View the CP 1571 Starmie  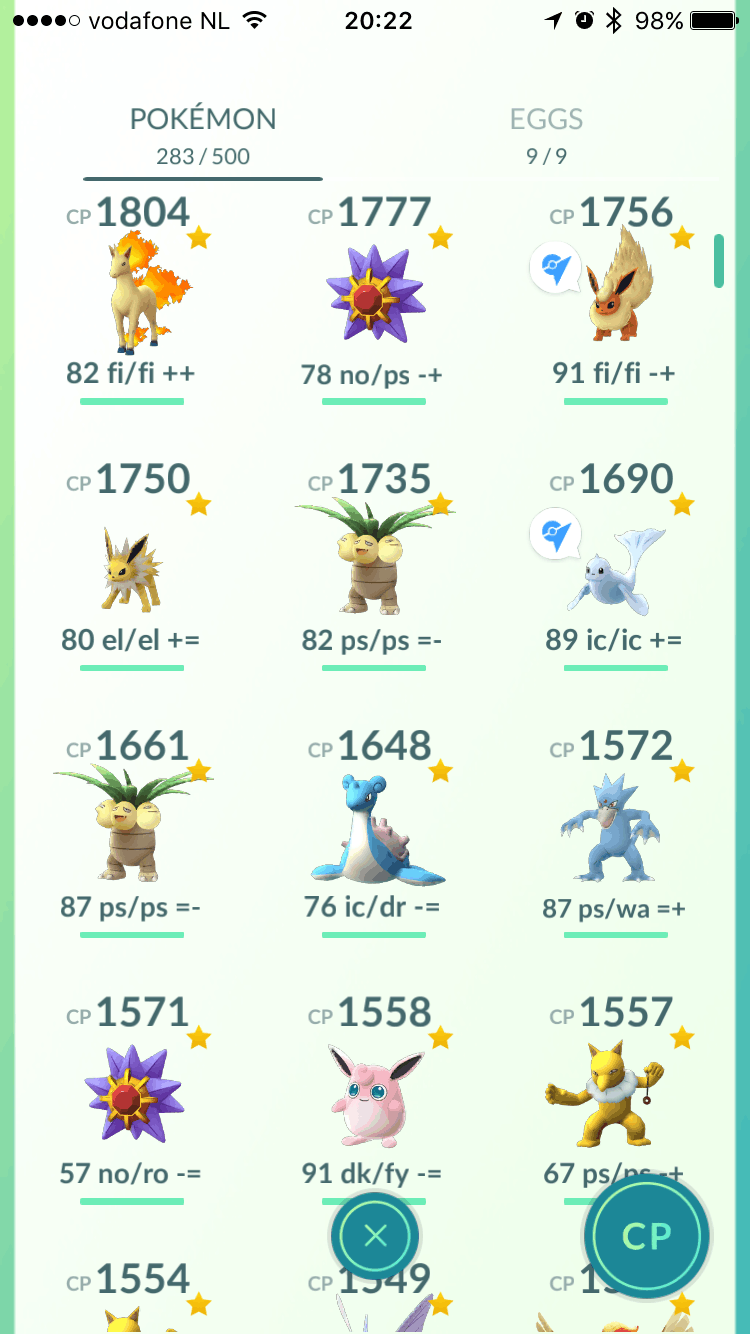point(133,1095)
